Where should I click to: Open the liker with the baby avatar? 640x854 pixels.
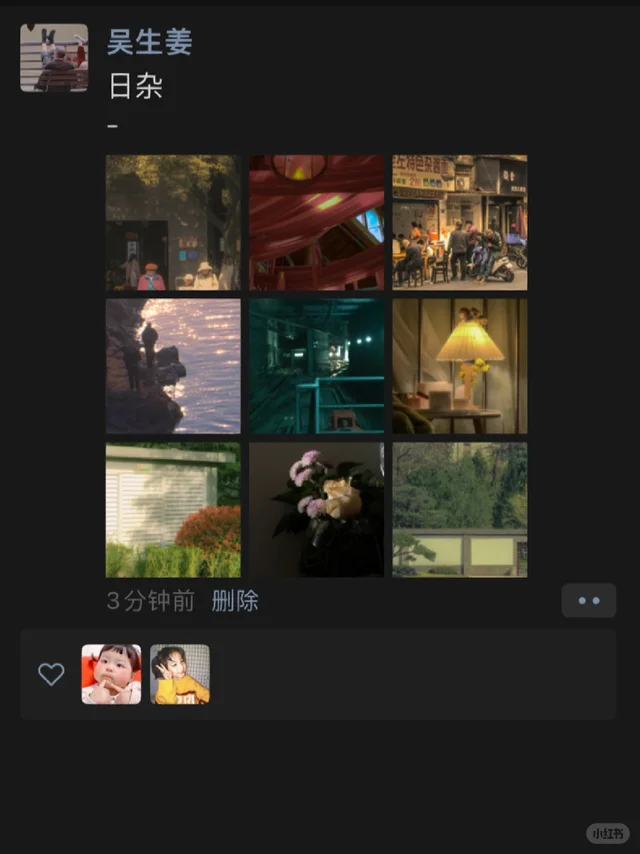(x=111, y=674)
